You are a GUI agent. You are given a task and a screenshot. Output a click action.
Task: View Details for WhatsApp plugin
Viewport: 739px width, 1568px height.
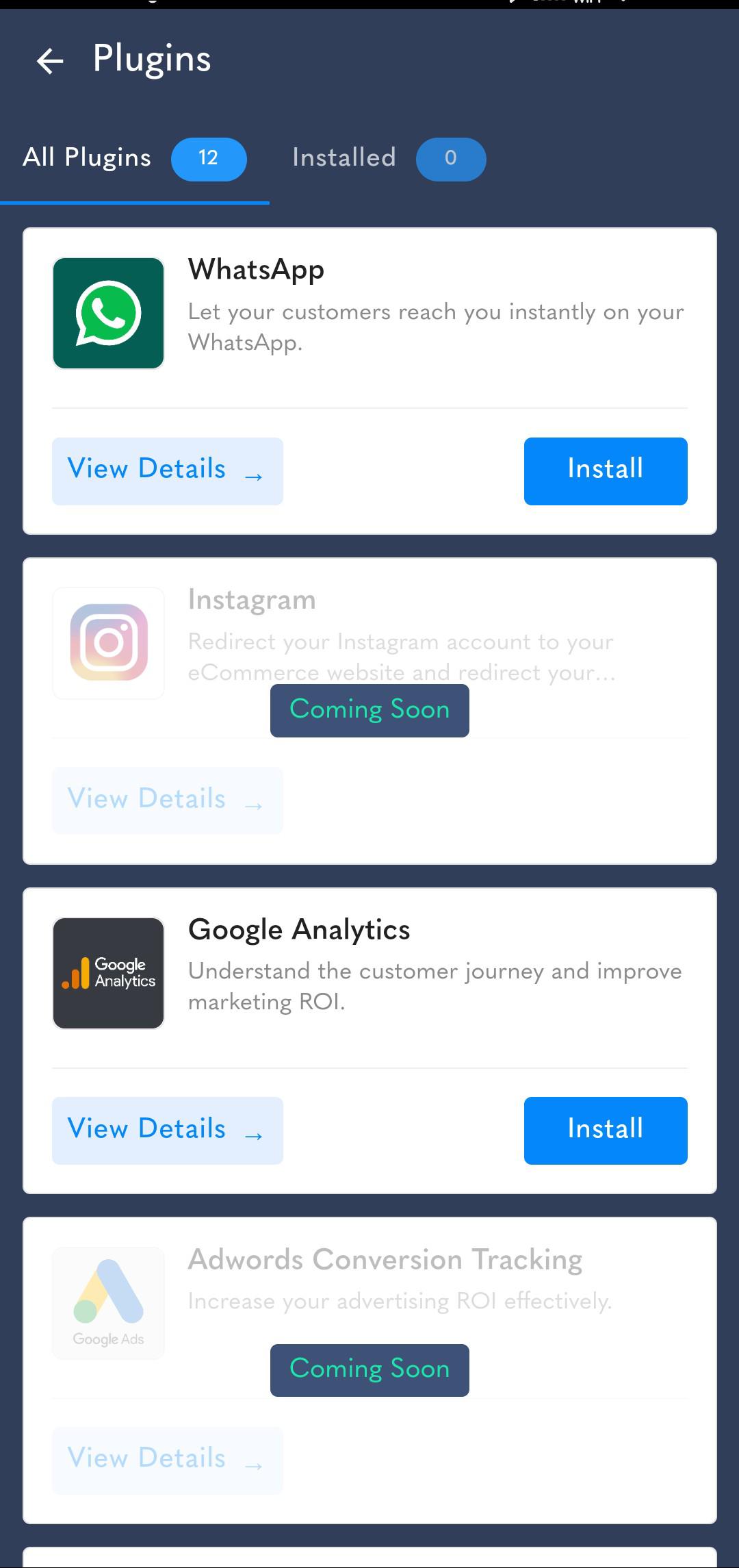[x=168, y=471]
